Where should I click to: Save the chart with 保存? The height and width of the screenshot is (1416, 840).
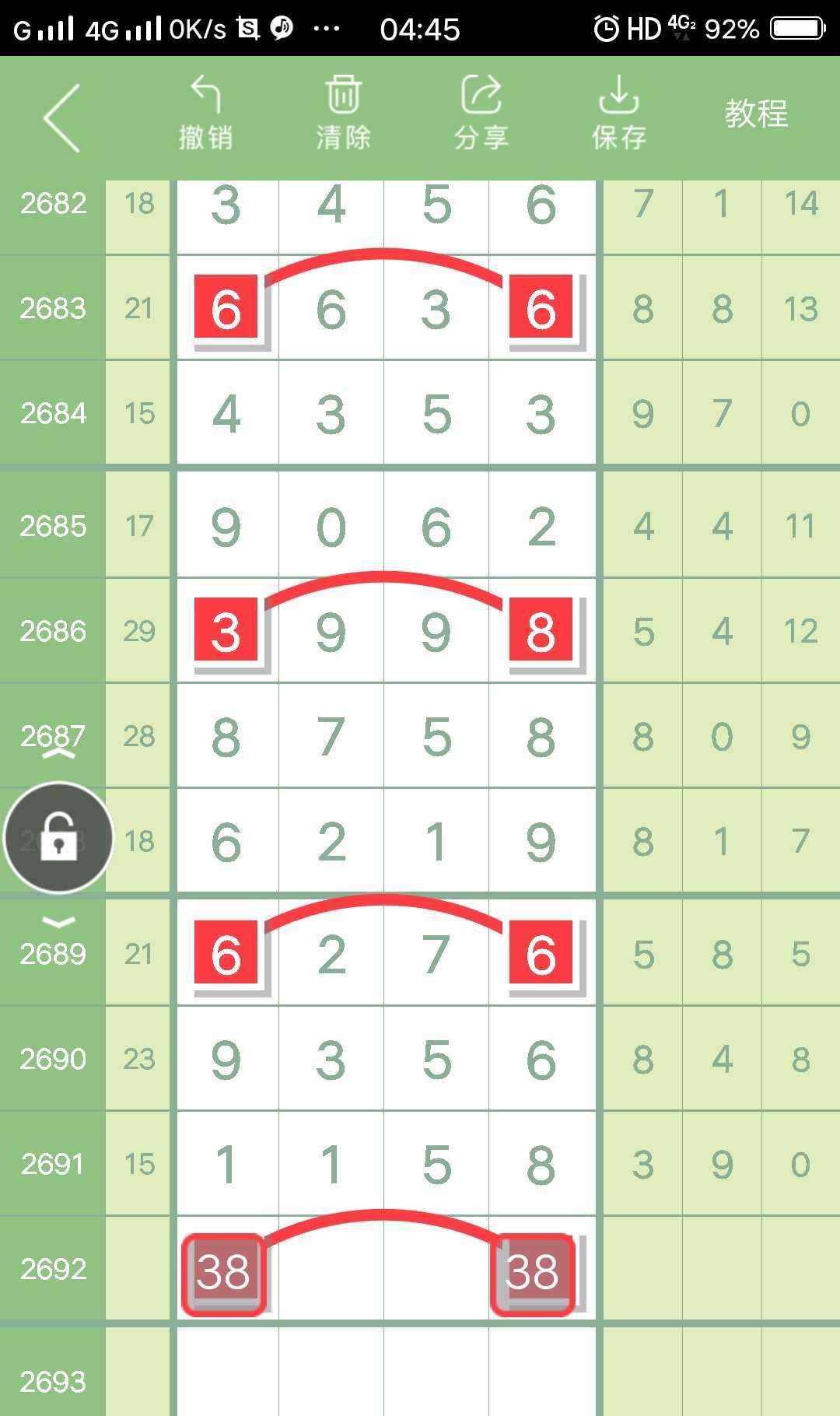(x=619, y=114)
